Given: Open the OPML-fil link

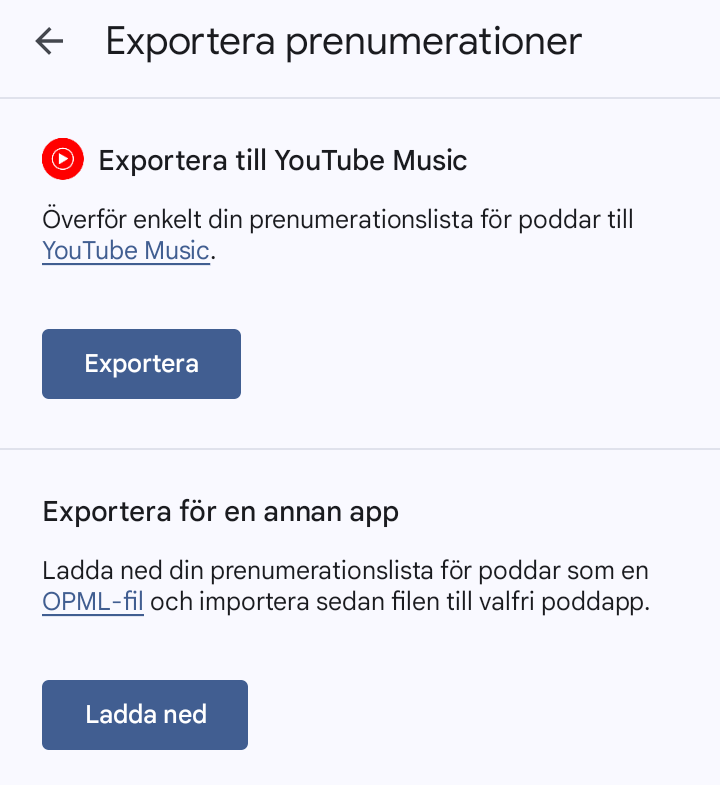Looking at the screenshot, I should [93, 603].
